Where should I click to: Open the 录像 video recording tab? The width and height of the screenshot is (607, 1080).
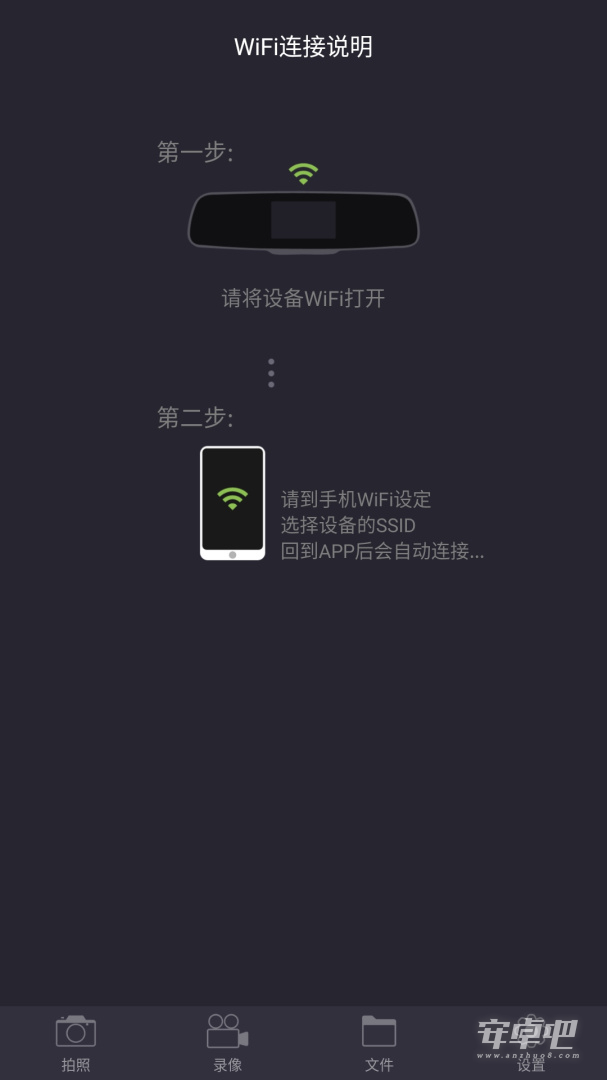point(227,1043)
